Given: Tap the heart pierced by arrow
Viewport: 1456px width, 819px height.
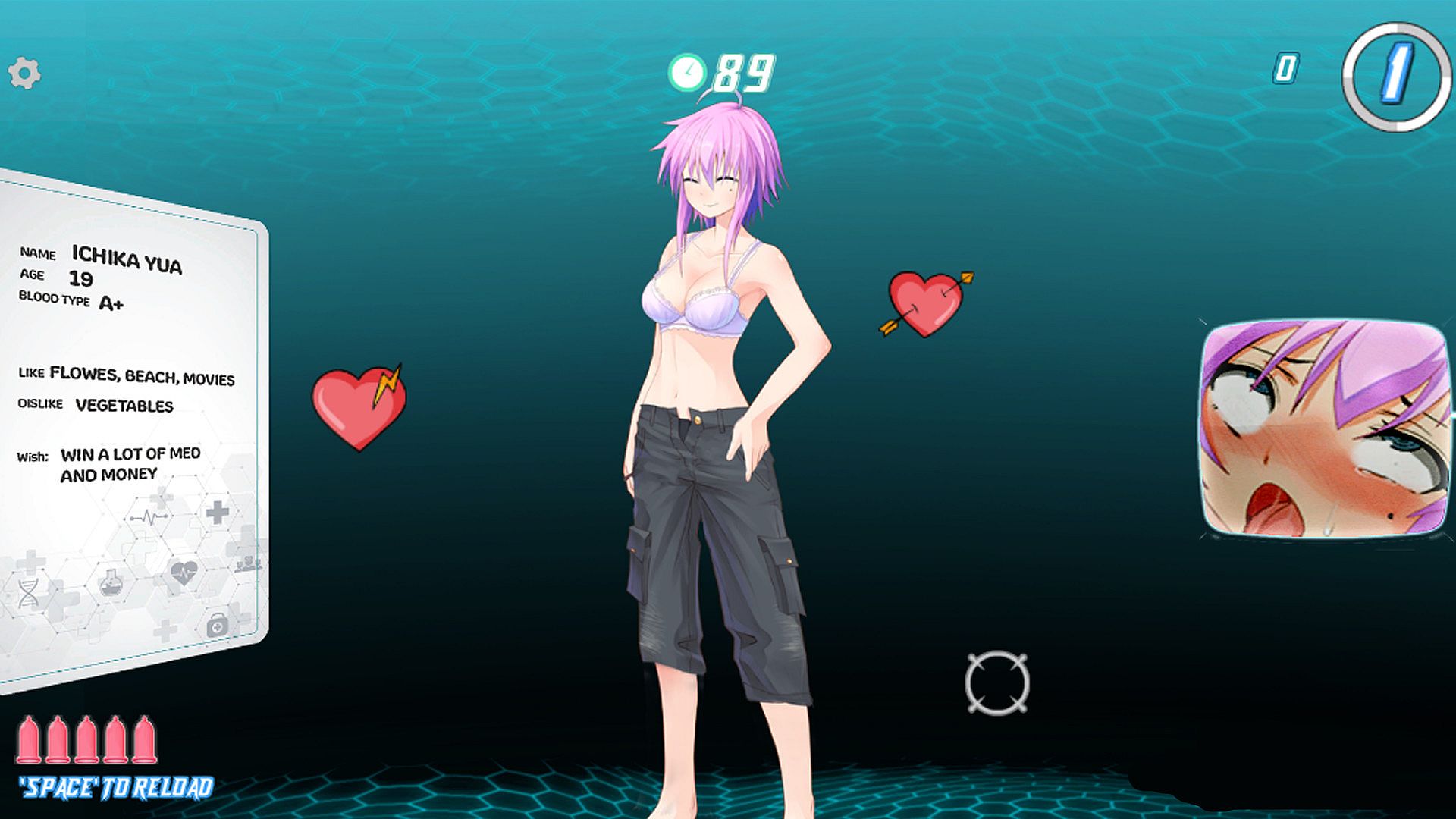Looking at the screenshot, I should [x=925, y=304].
